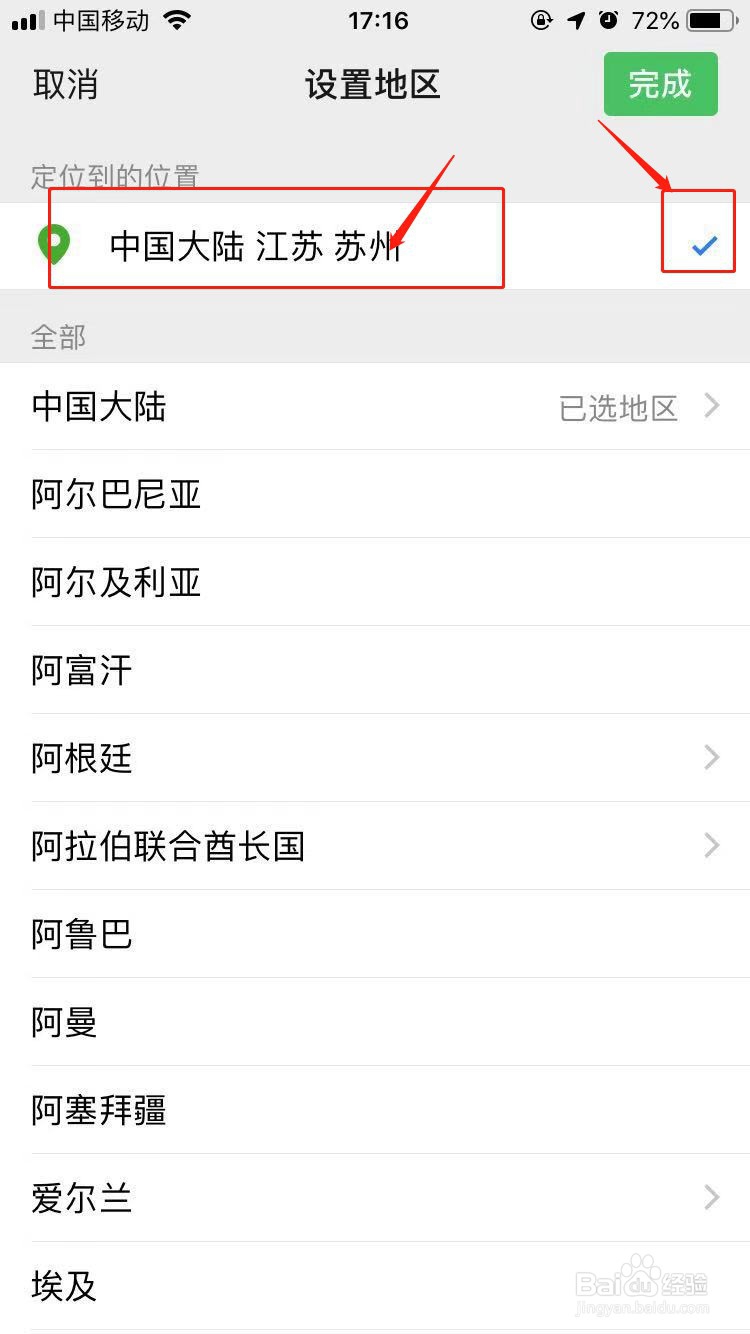Select the 全部 section header
750x1334 pixels.
tap(60, 338)
